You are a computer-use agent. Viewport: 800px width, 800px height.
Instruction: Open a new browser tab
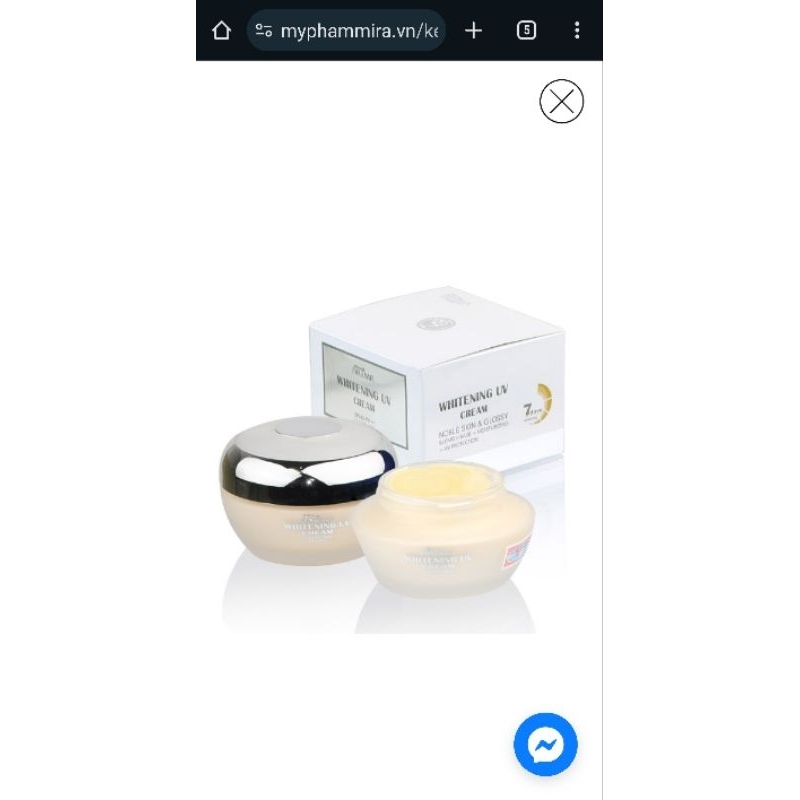tap(473, 31)
